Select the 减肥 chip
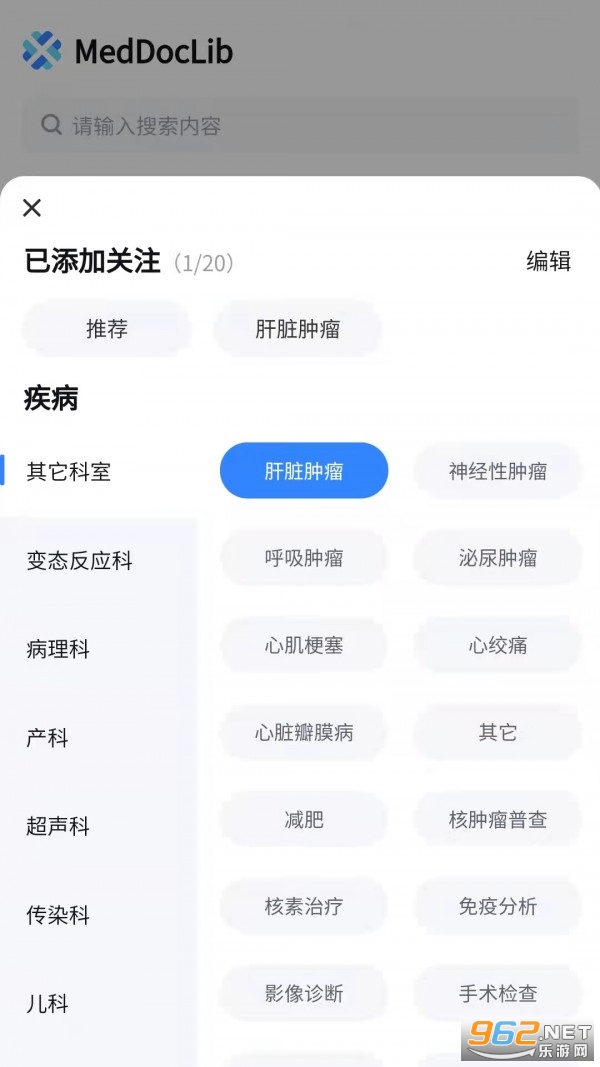 click(x=304, y=819)
